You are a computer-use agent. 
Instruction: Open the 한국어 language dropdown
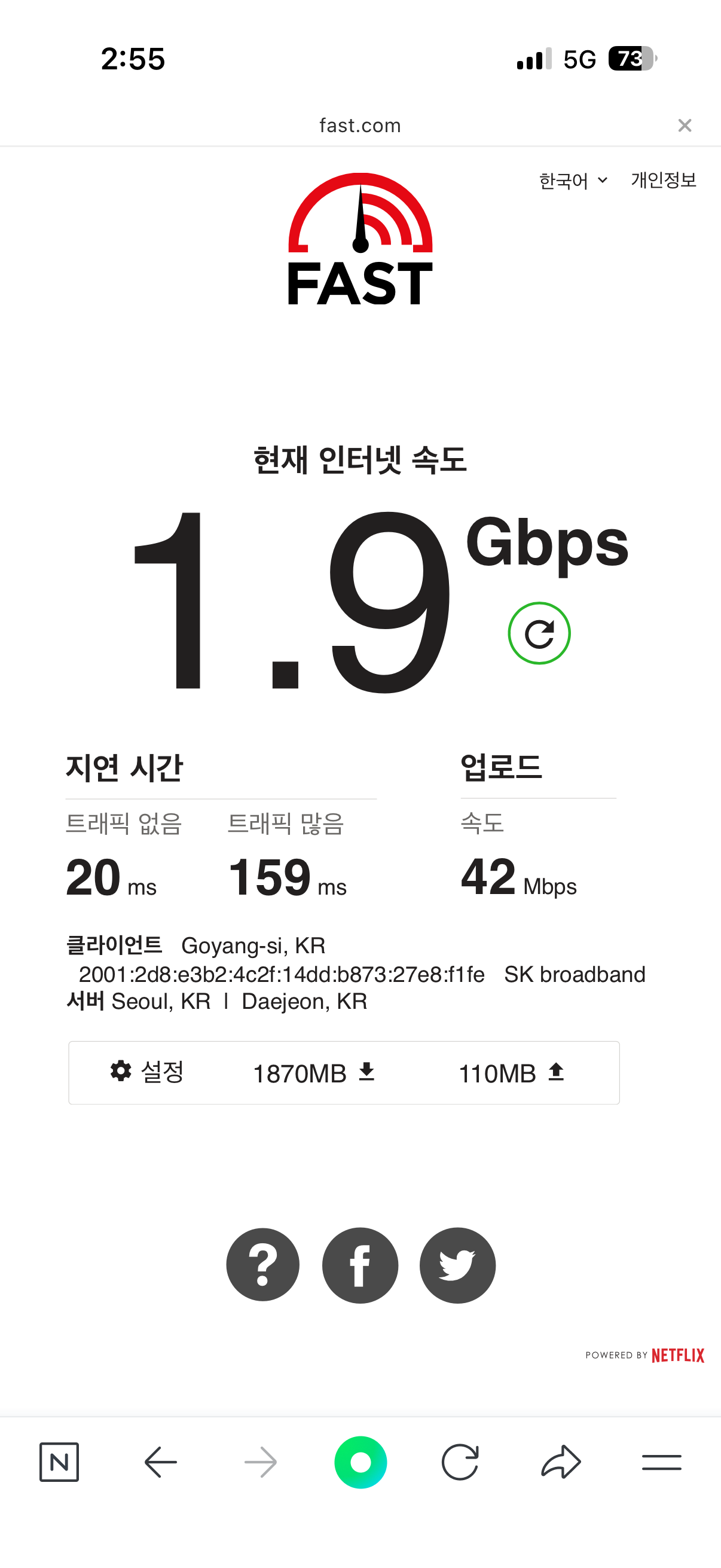click(573, 181)
